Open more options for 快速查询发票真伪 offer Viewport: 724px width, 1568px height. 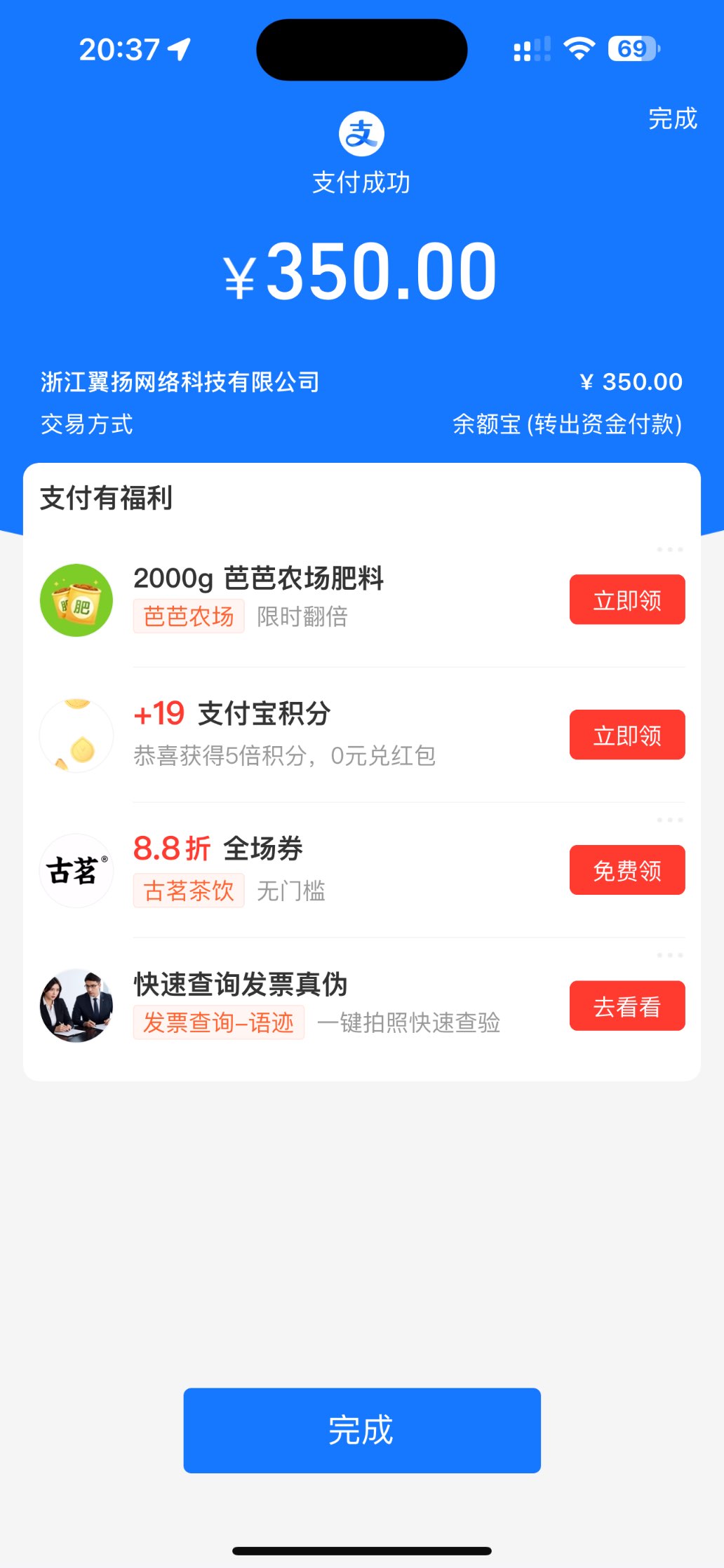click(x=669, y=955)
